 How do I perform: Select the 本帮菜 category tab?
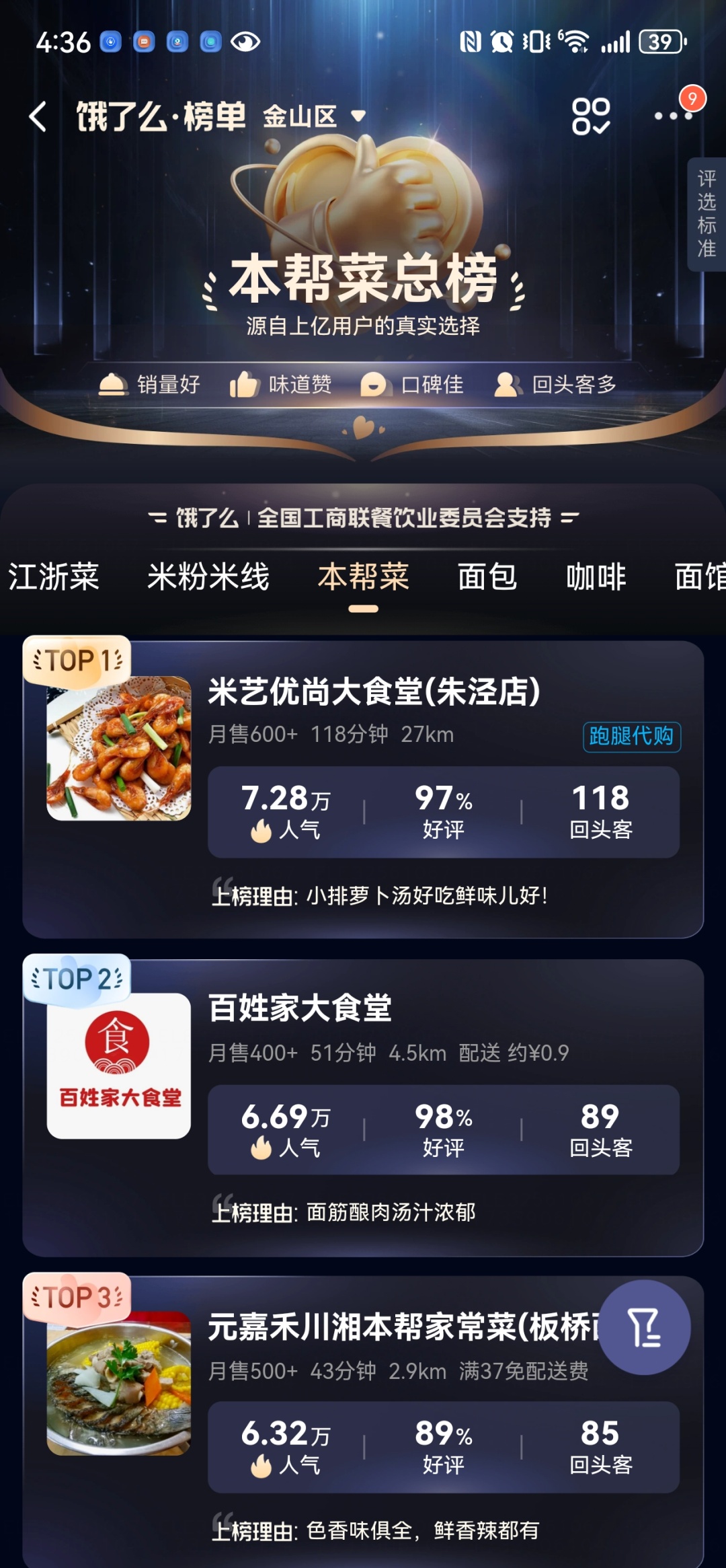tap(363, 576)
